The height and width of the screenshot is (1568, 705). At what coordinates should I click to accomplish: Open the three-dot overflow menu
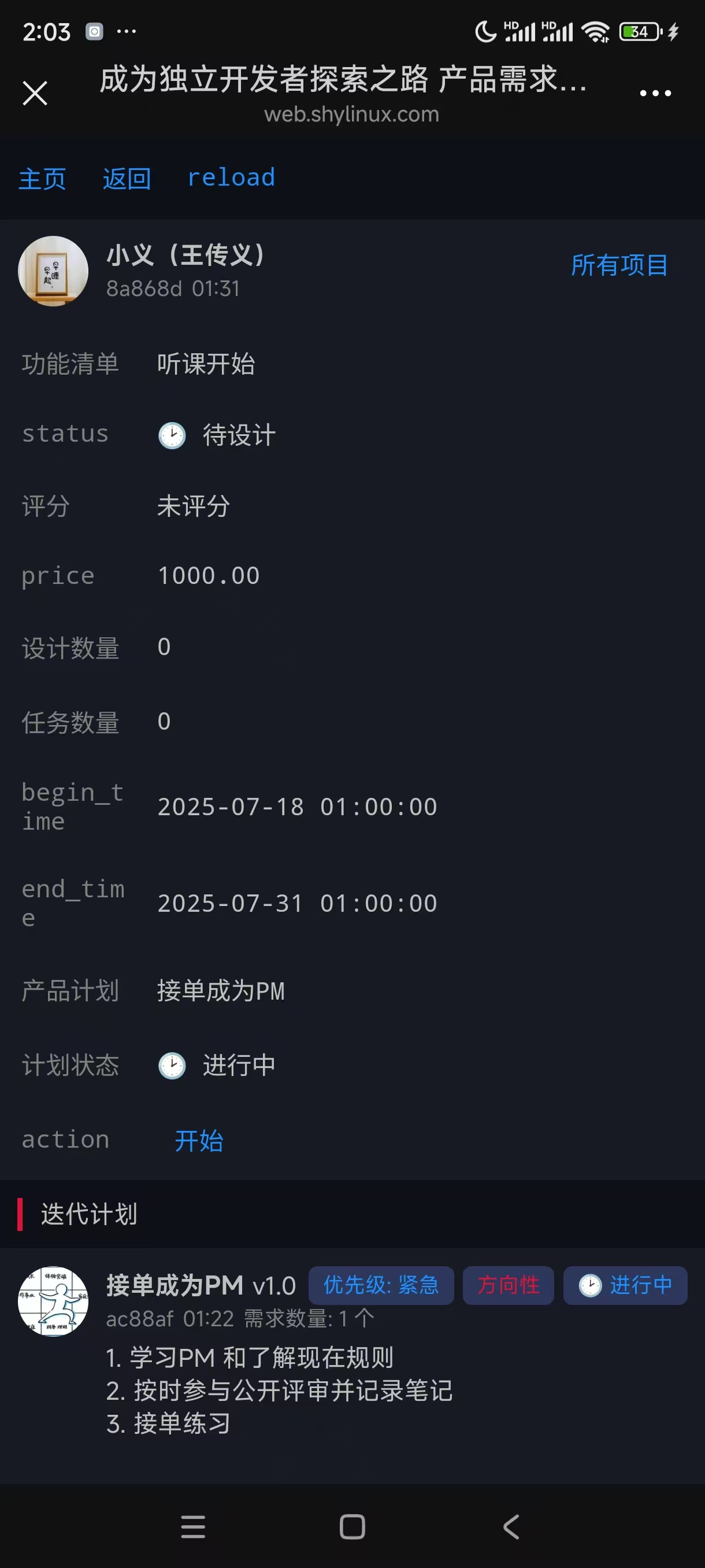pyautogui.click(x=655, y=93)
